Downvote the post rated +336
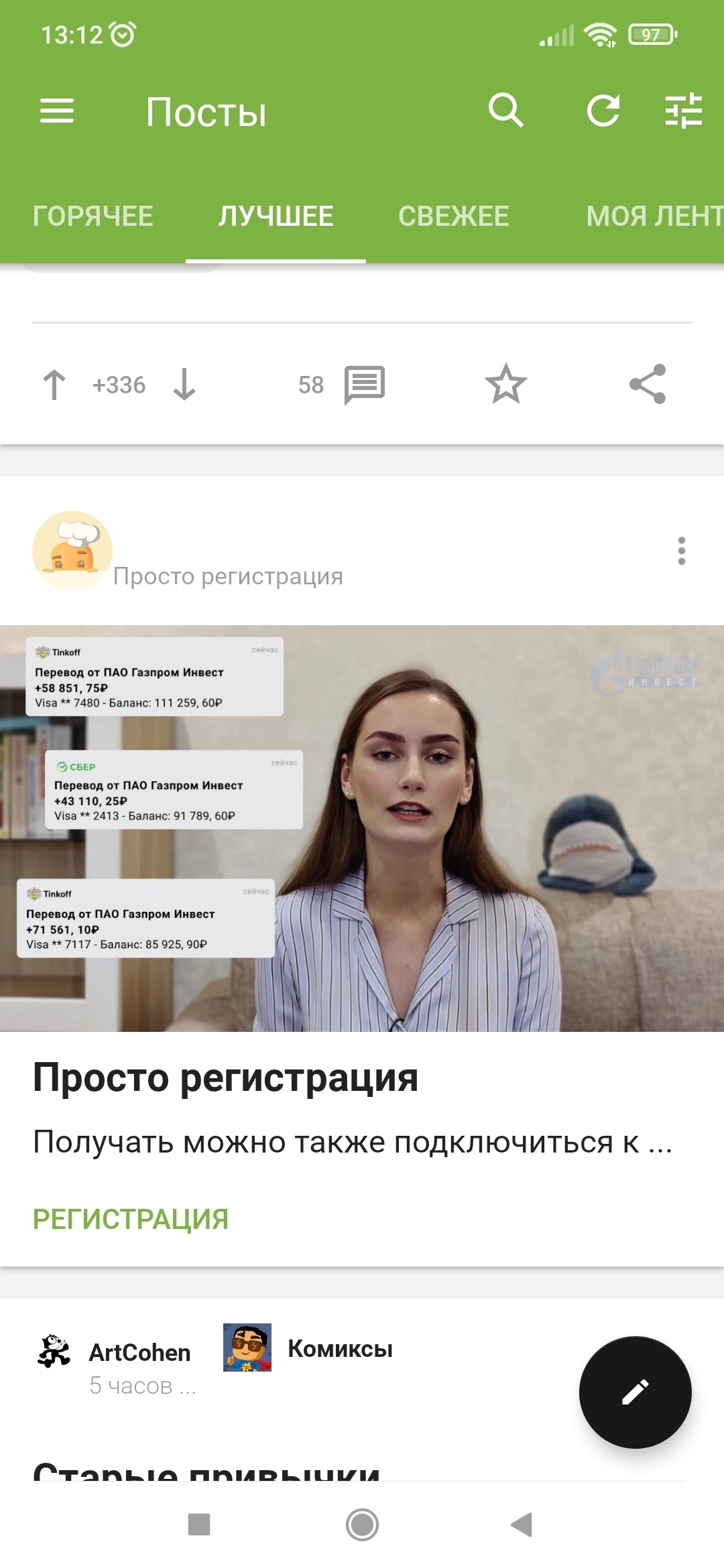724x1568 pixels. (184, 385)
